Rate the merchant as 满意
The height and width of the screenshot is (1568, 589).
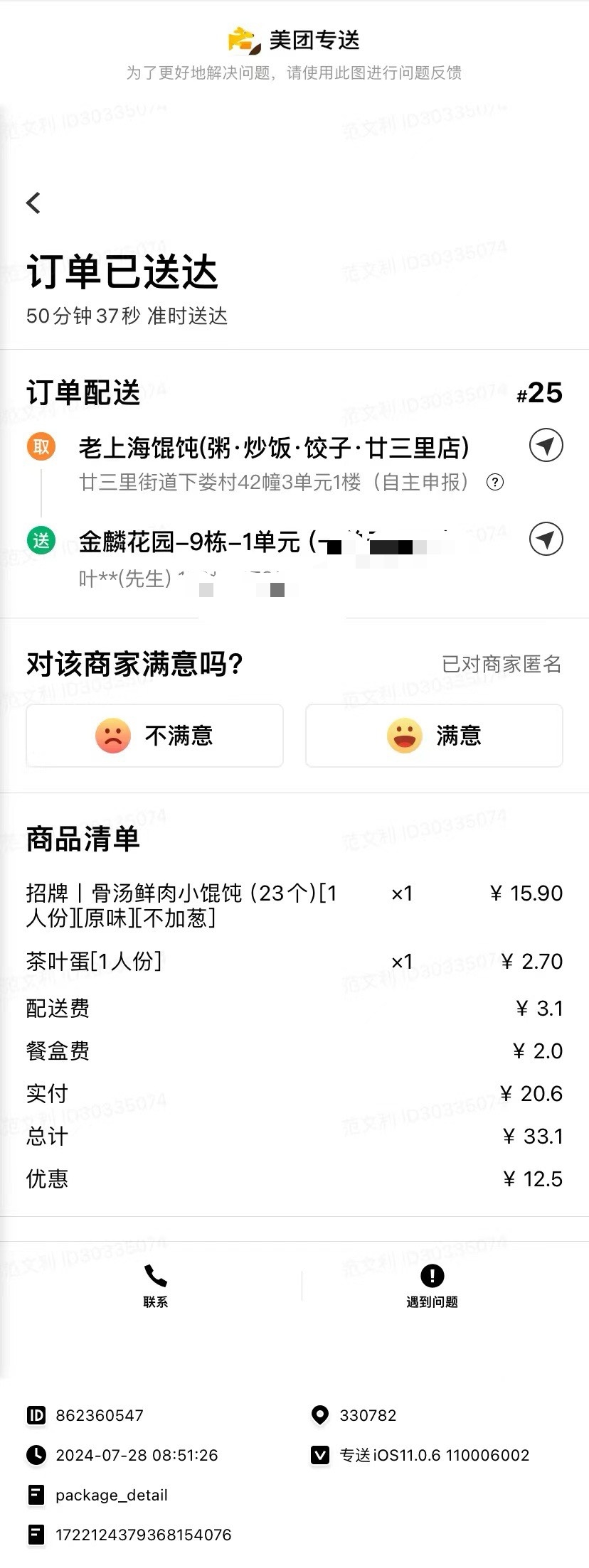pyautogui.click(x=434, y=736)
